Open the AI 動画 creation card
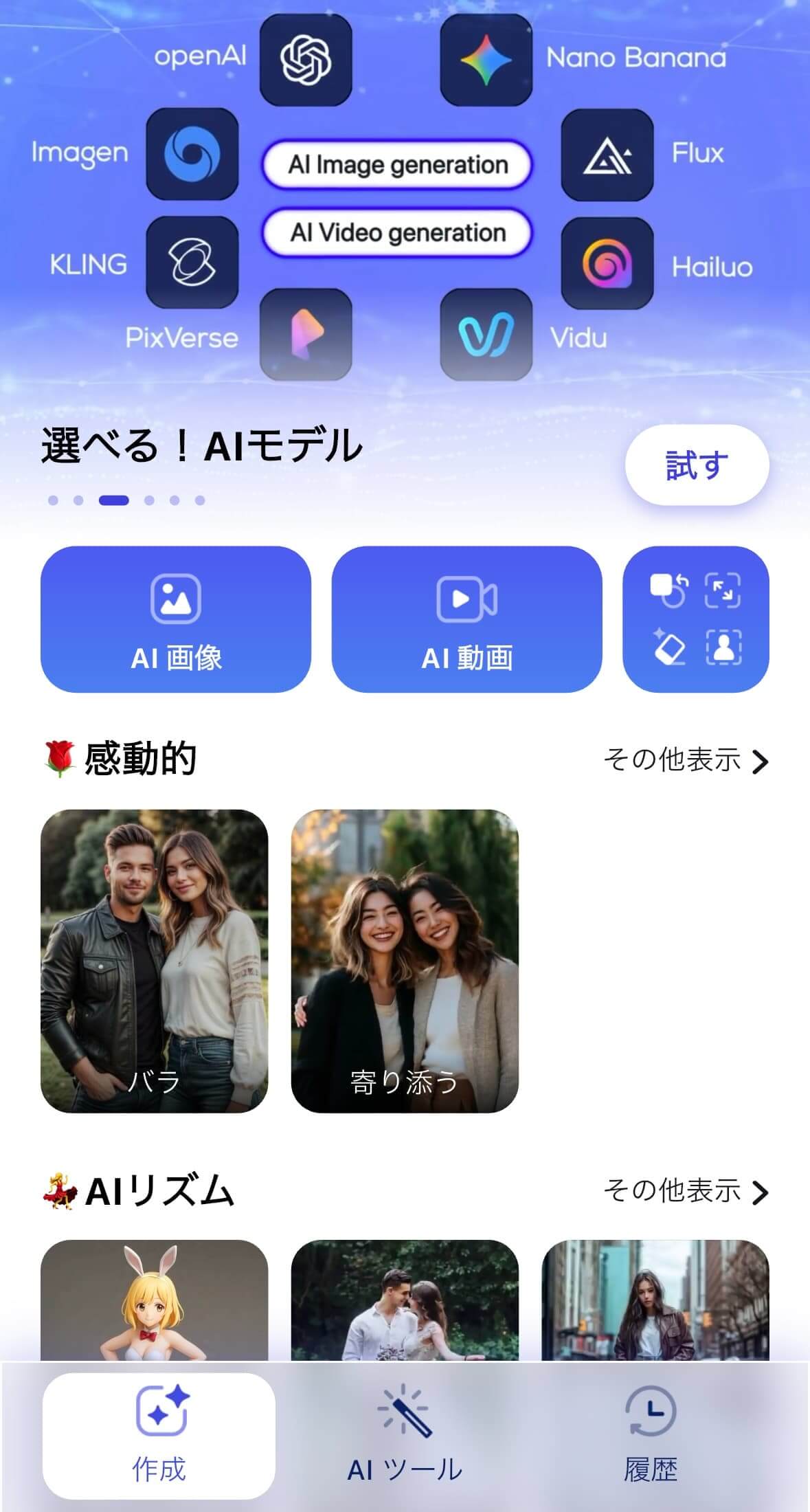Screen dimensions: 810x1512 (x=469, y=621)
